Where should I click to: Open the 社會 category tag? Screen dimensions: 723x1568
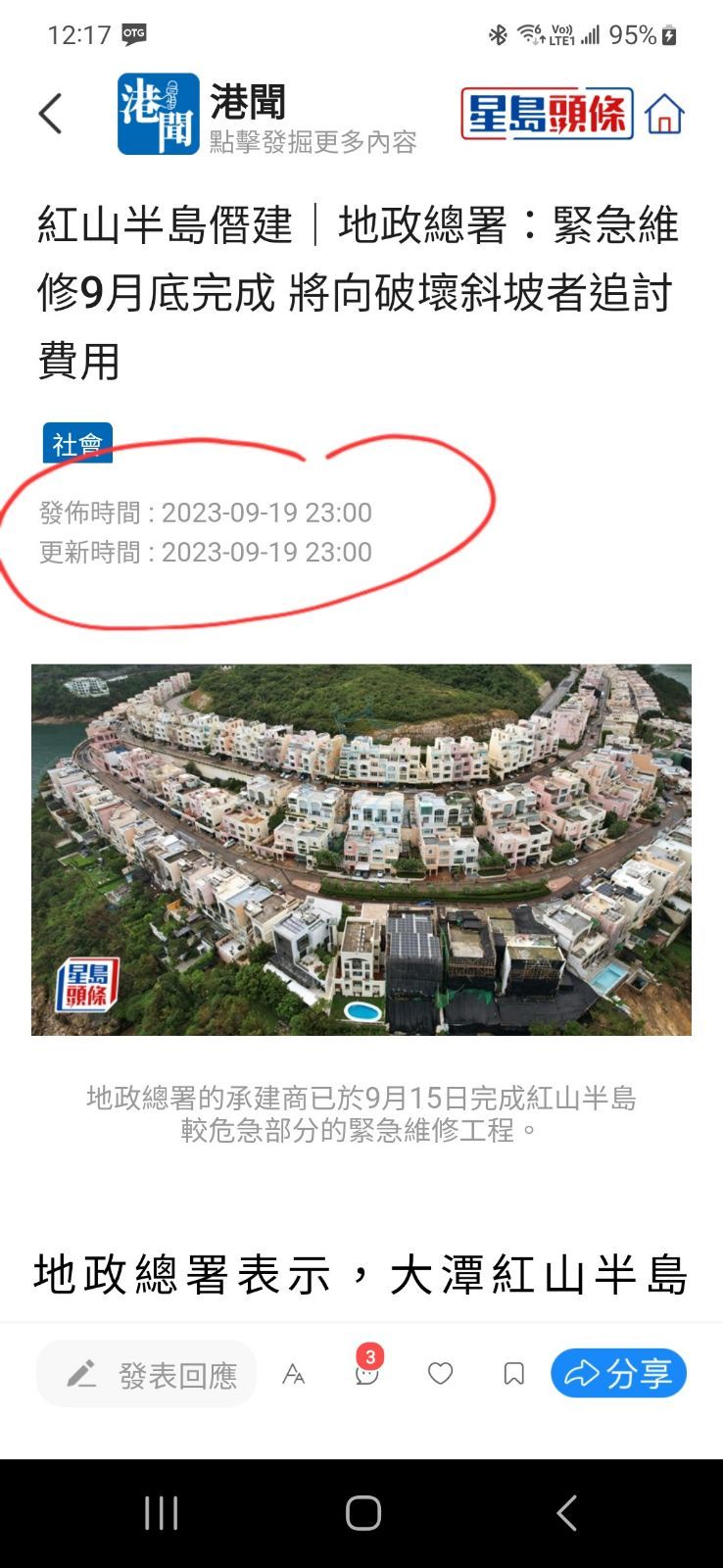point(77,444)
